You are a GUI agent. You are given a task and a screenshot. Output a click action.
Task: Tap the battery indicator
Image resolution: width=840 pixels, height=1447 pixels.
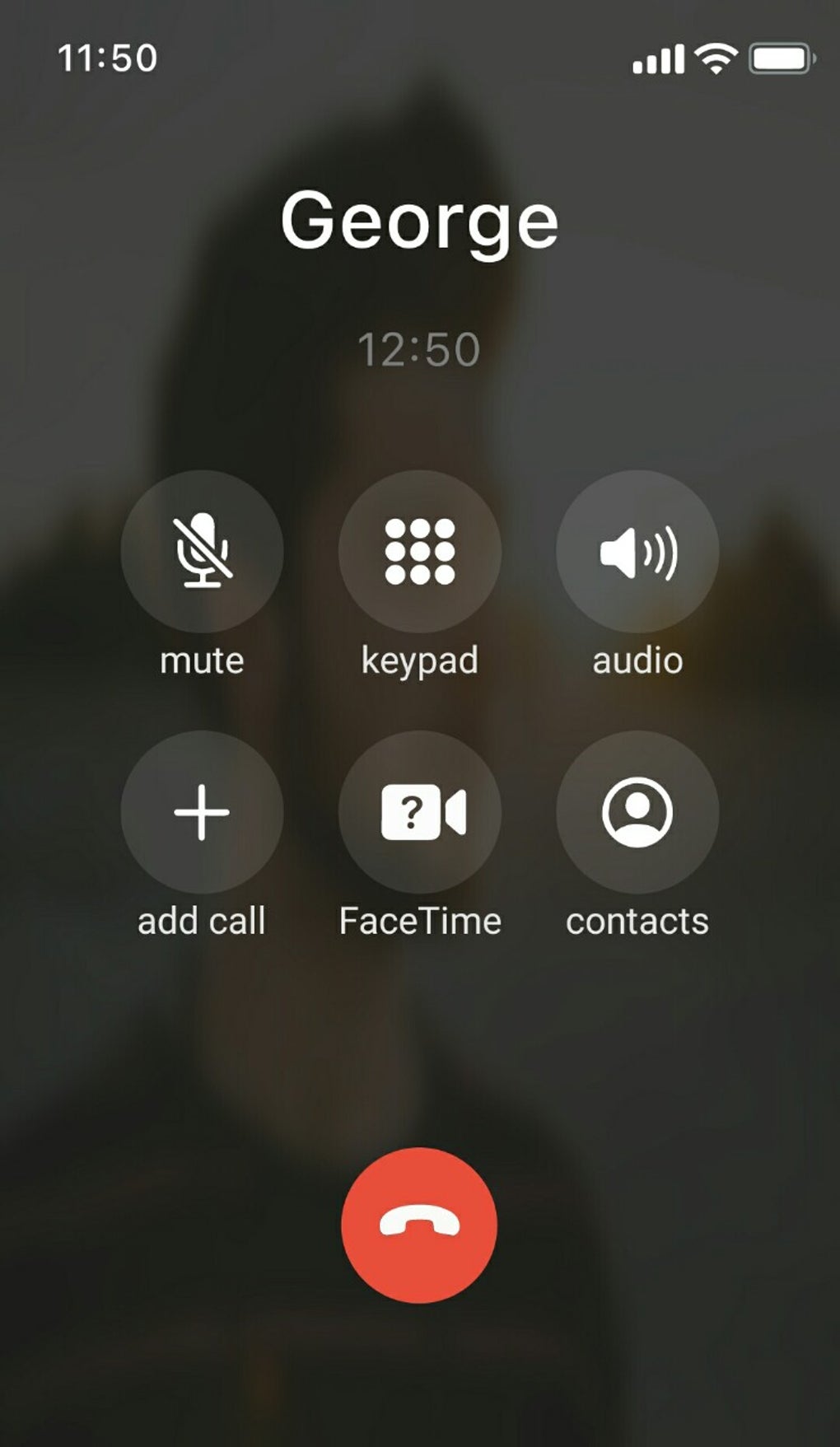[779, 58]
